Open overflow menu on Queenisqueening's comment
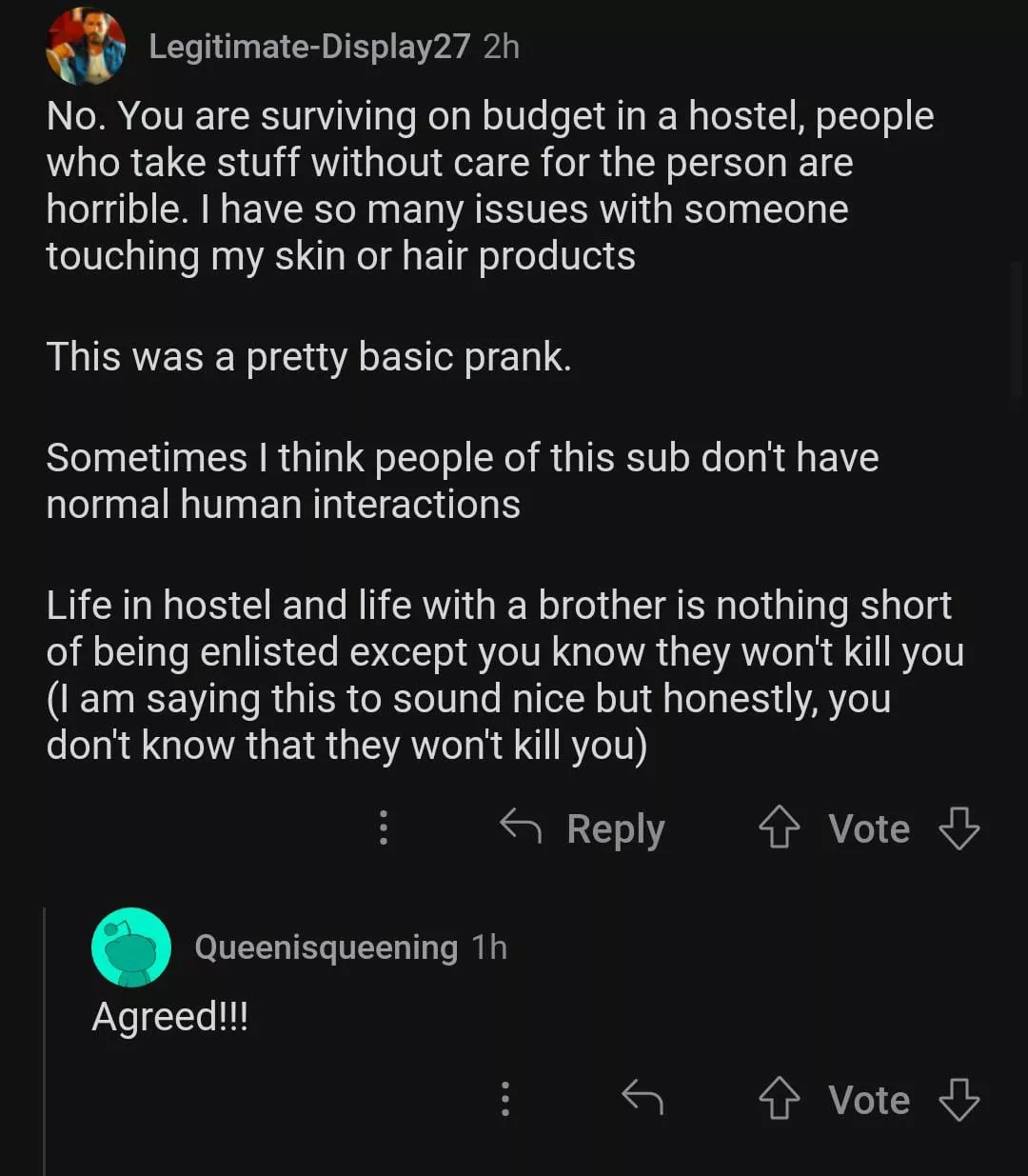Viewport: 1028px width, 1176px height. click(x=505, y=1099)
